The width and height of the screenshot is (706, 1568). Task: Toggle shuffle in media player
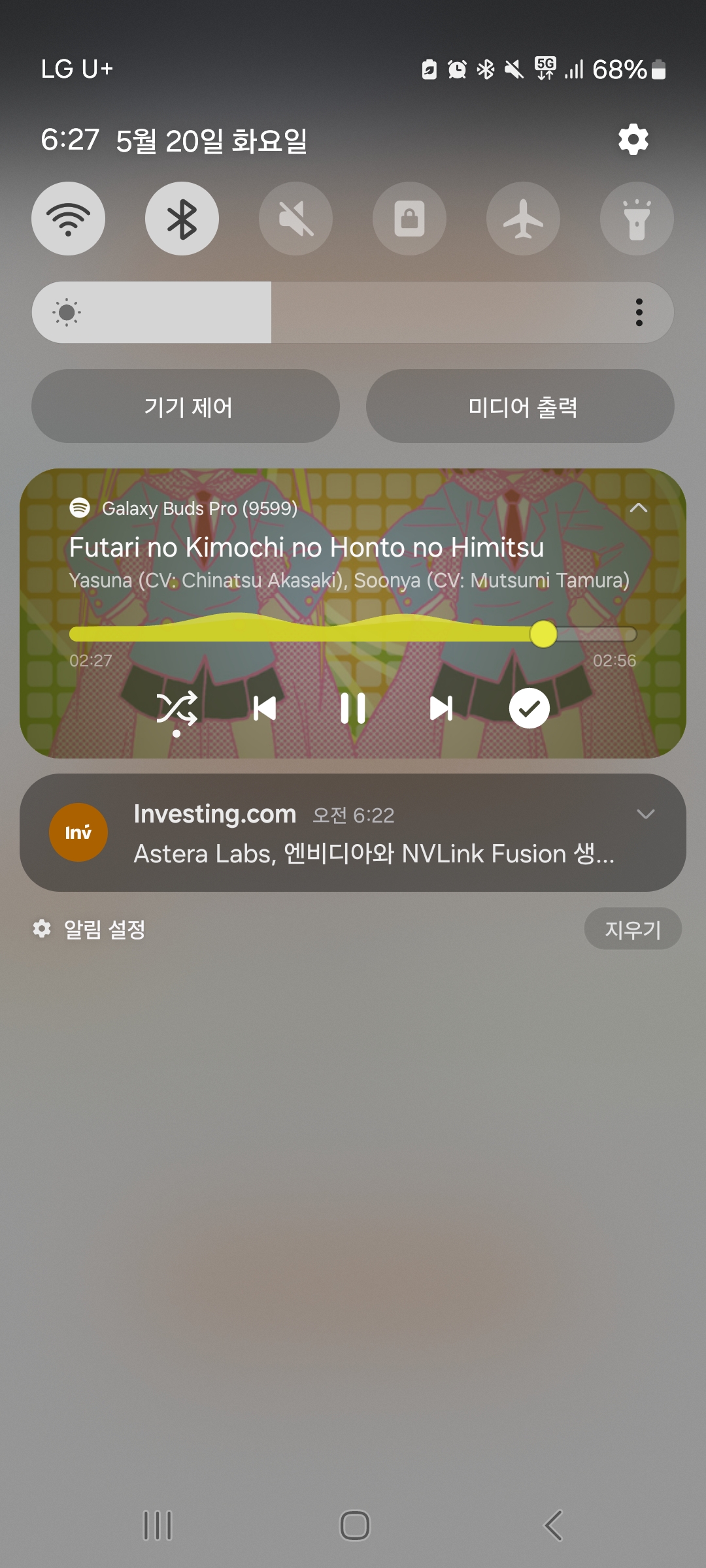[x=176, y=708]
